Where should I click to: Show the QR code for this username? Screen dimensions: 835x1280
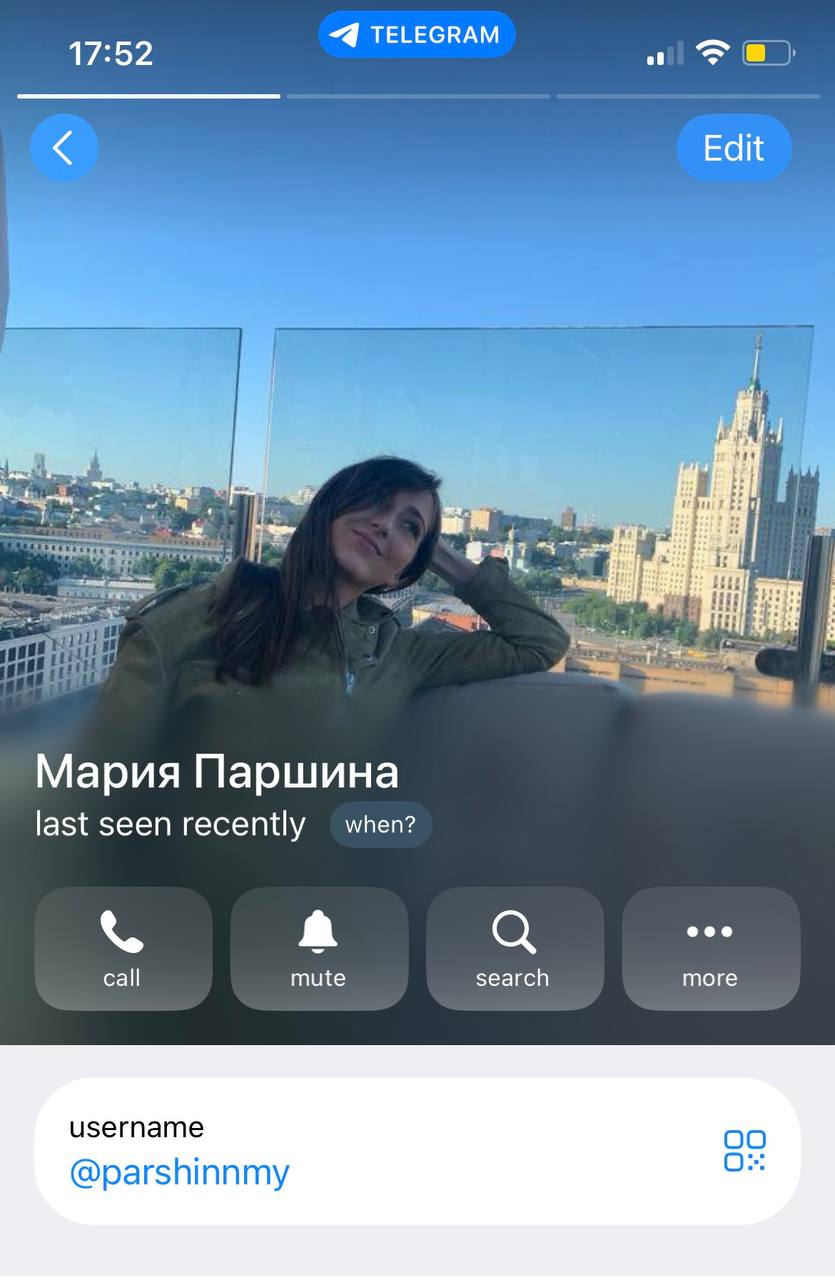745,1150
